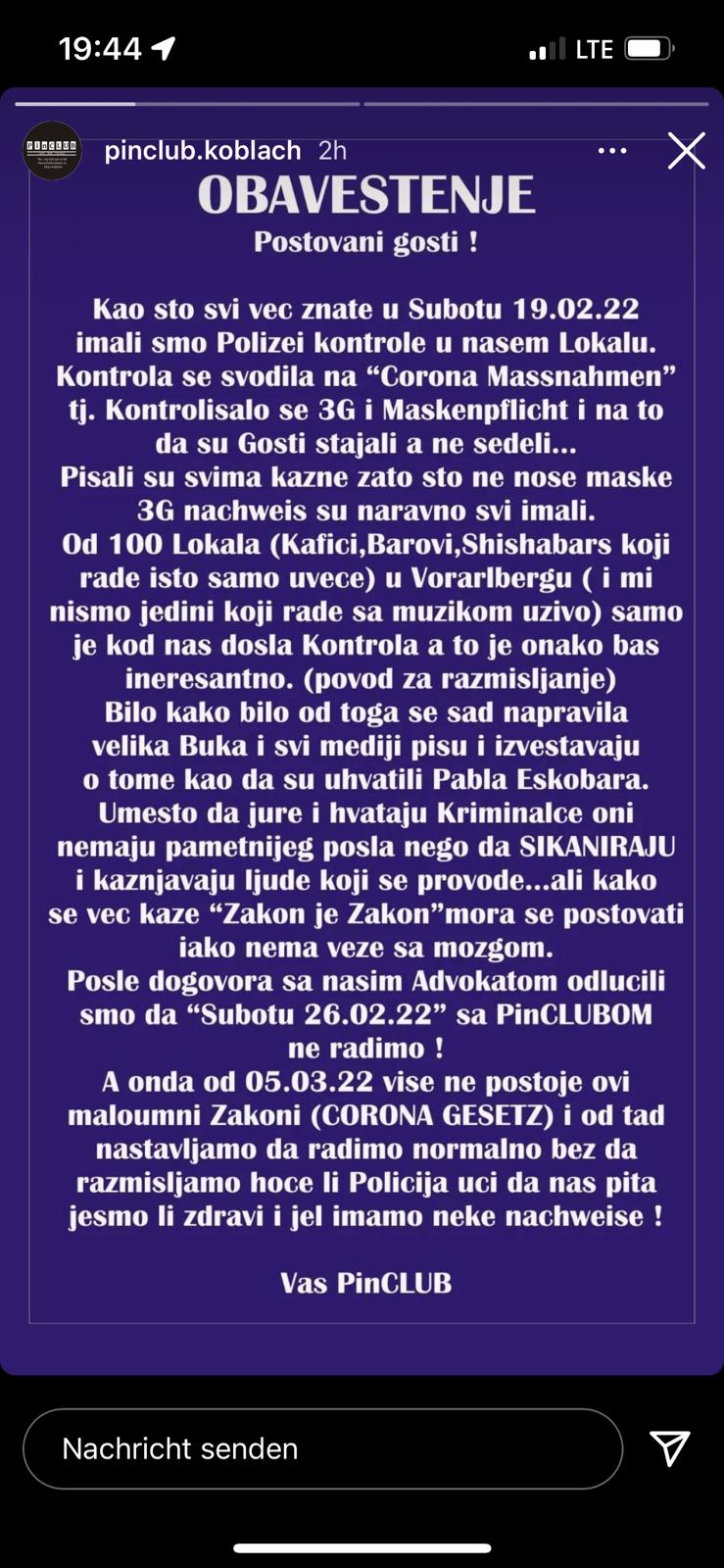The image size is (724, 1568).
Task: Close the story with the X
Action: [x=686, y=151]
